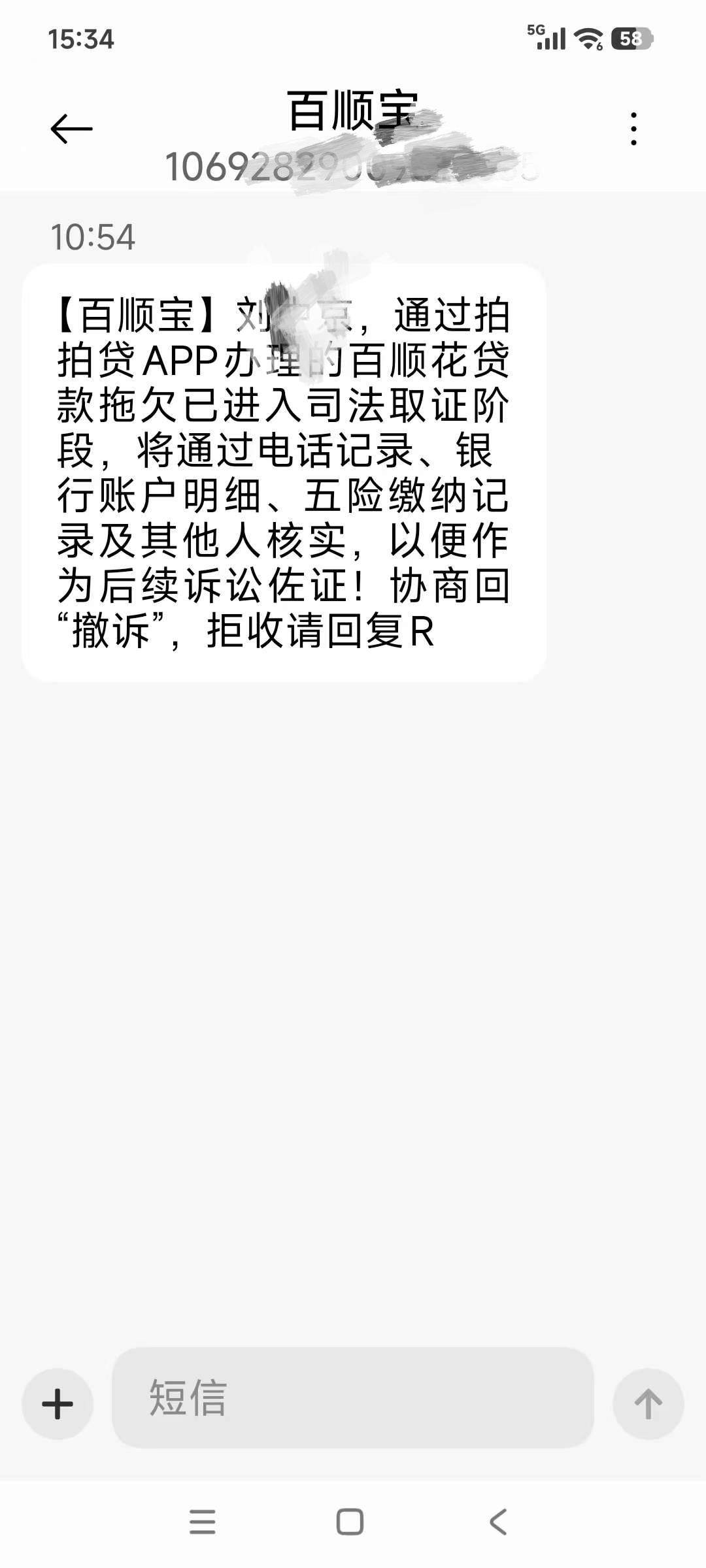Viewport: 706px width, 1568px height.
Task: Open recent apps from the navigation bar
Action: tap(202, 1522)
